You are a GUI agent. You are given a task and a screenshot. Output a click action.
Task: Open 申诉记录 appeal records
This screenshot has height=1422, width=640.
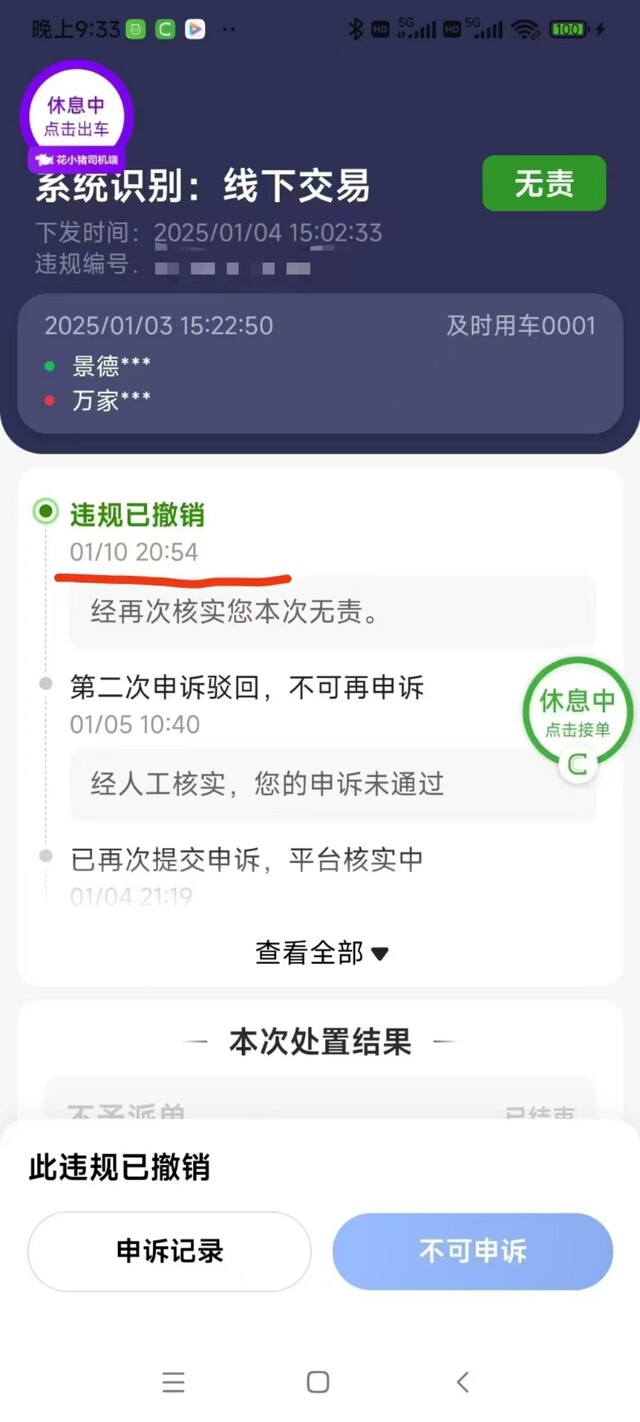pyautogui.click(x=169, y=1251)
